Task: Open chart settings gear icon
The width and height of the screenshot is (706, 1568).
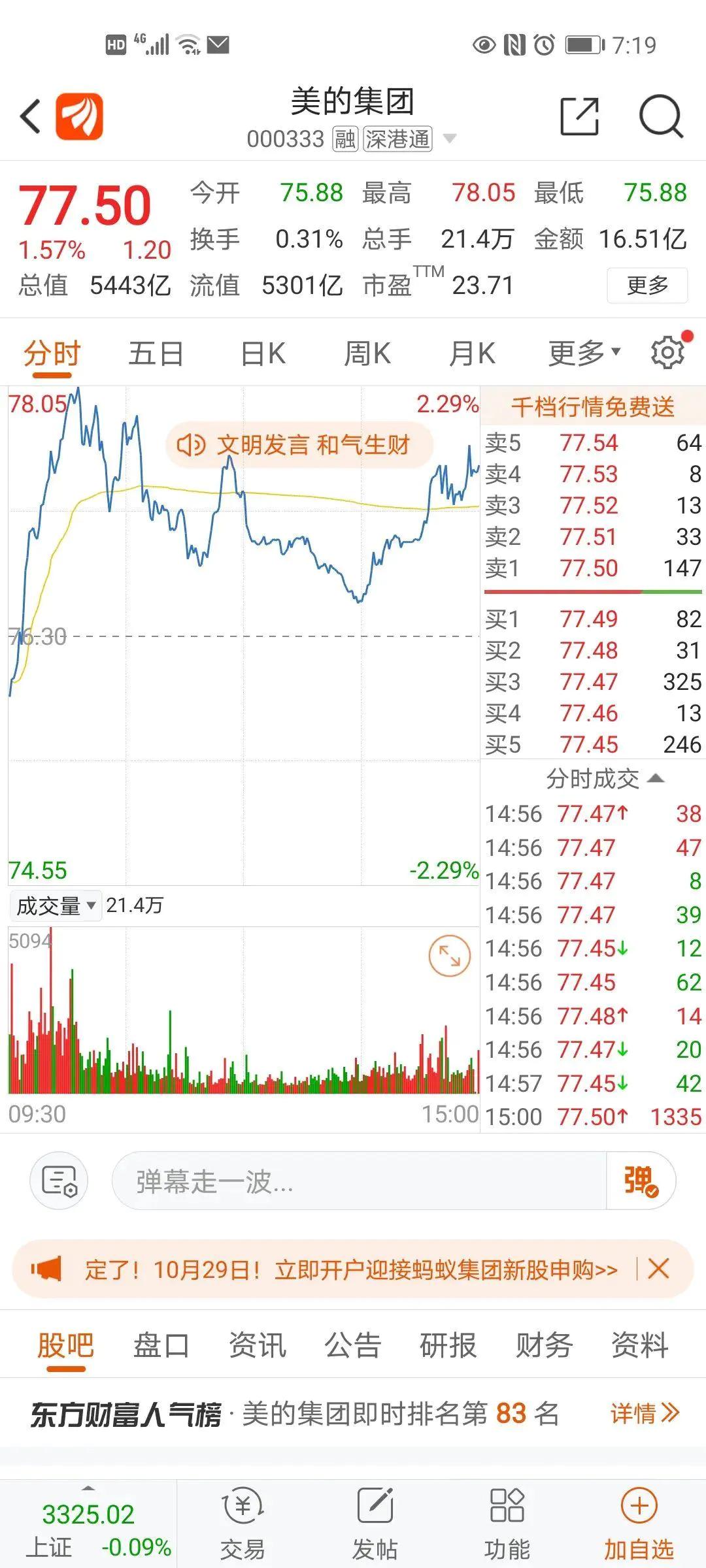Action: 668,353
